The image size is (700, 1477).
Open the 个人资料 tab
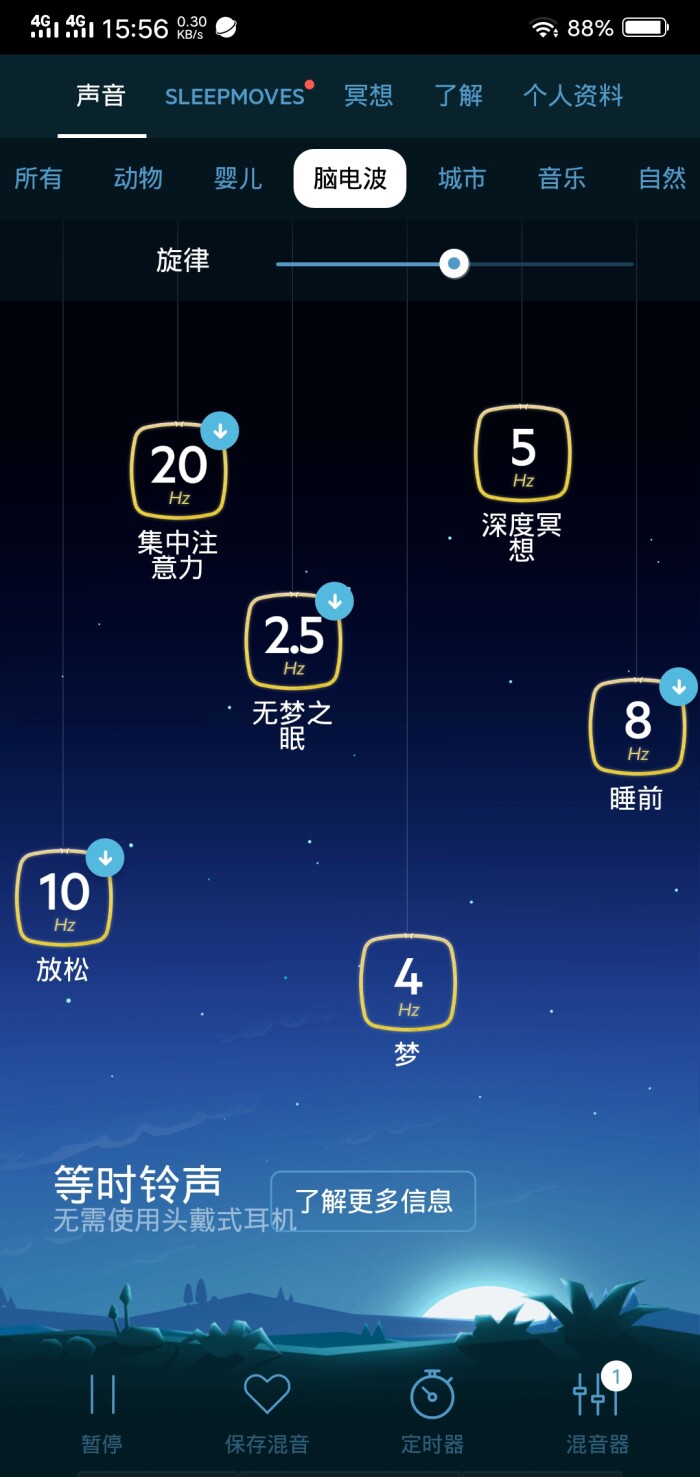pos(573,96)
